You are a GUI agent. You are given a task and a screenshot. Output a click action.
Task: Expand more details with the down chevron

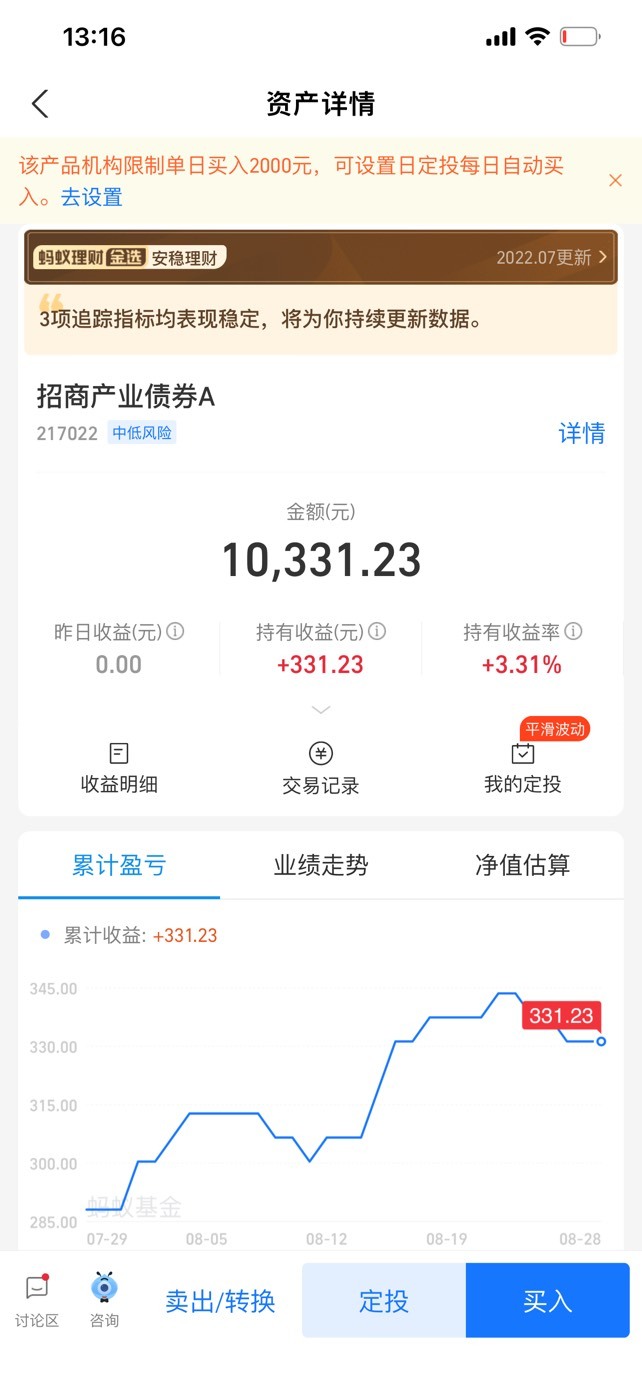tap(321, 709)
